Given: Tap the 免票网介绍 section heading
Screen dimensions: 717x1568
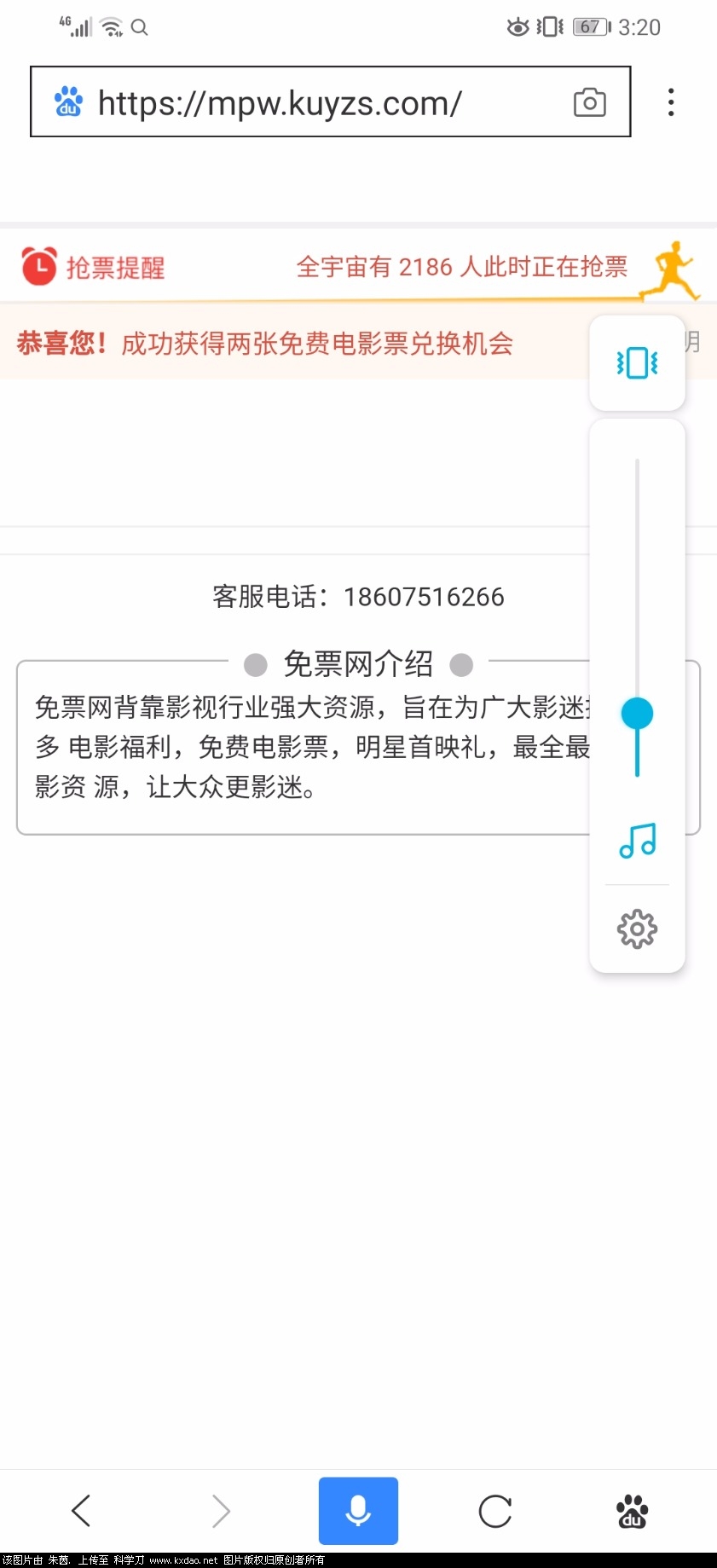Looking at the screenshot, I should (357, 663).
